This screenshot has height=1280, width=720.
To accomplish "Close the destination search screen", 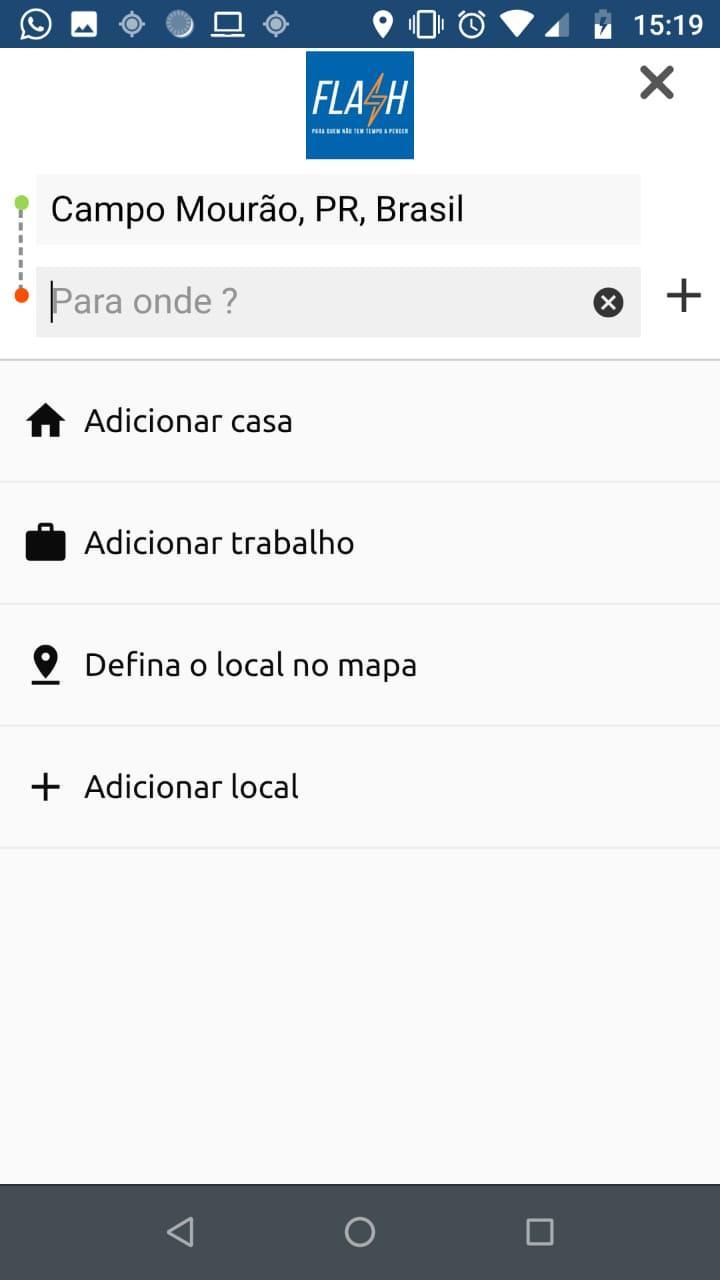I will pyautogui.click(x=657, y=82).
